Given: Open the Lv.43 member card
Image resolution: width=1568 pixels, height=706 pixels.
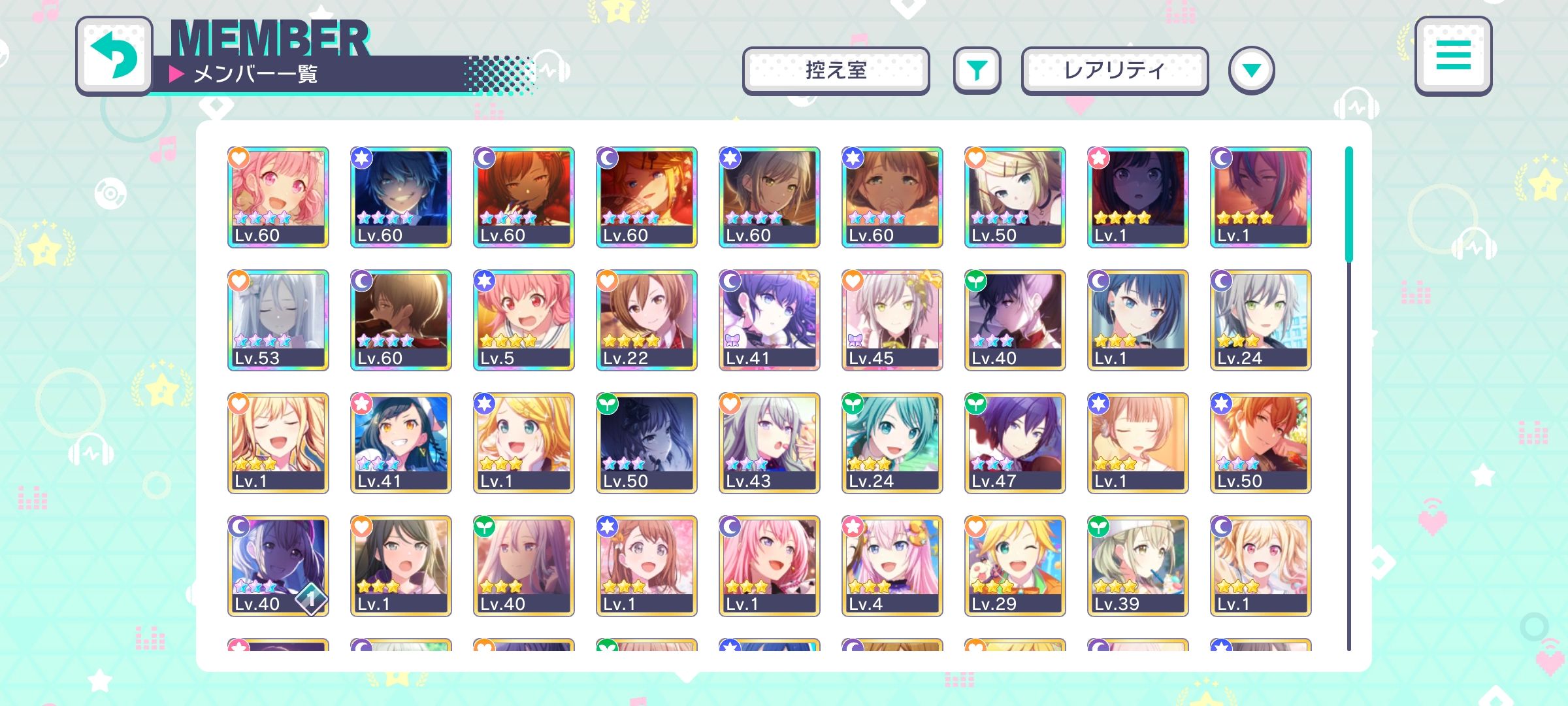Looking at the screenshot, I should coord(769,443).
